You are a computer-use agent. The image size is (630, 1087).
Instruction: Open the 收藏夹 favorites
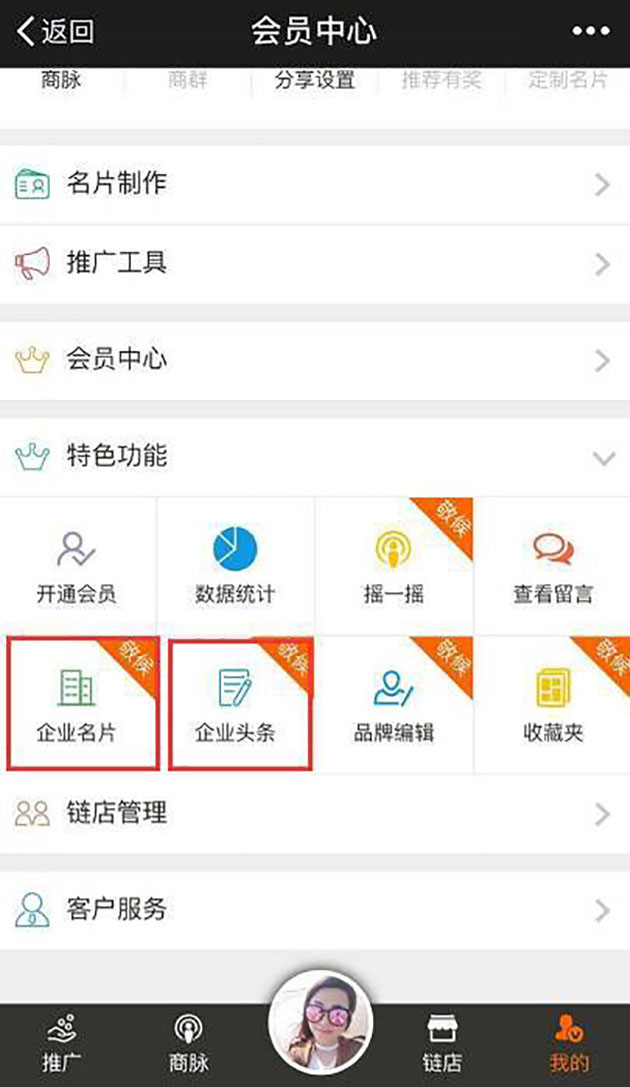[x=552, y=705]
